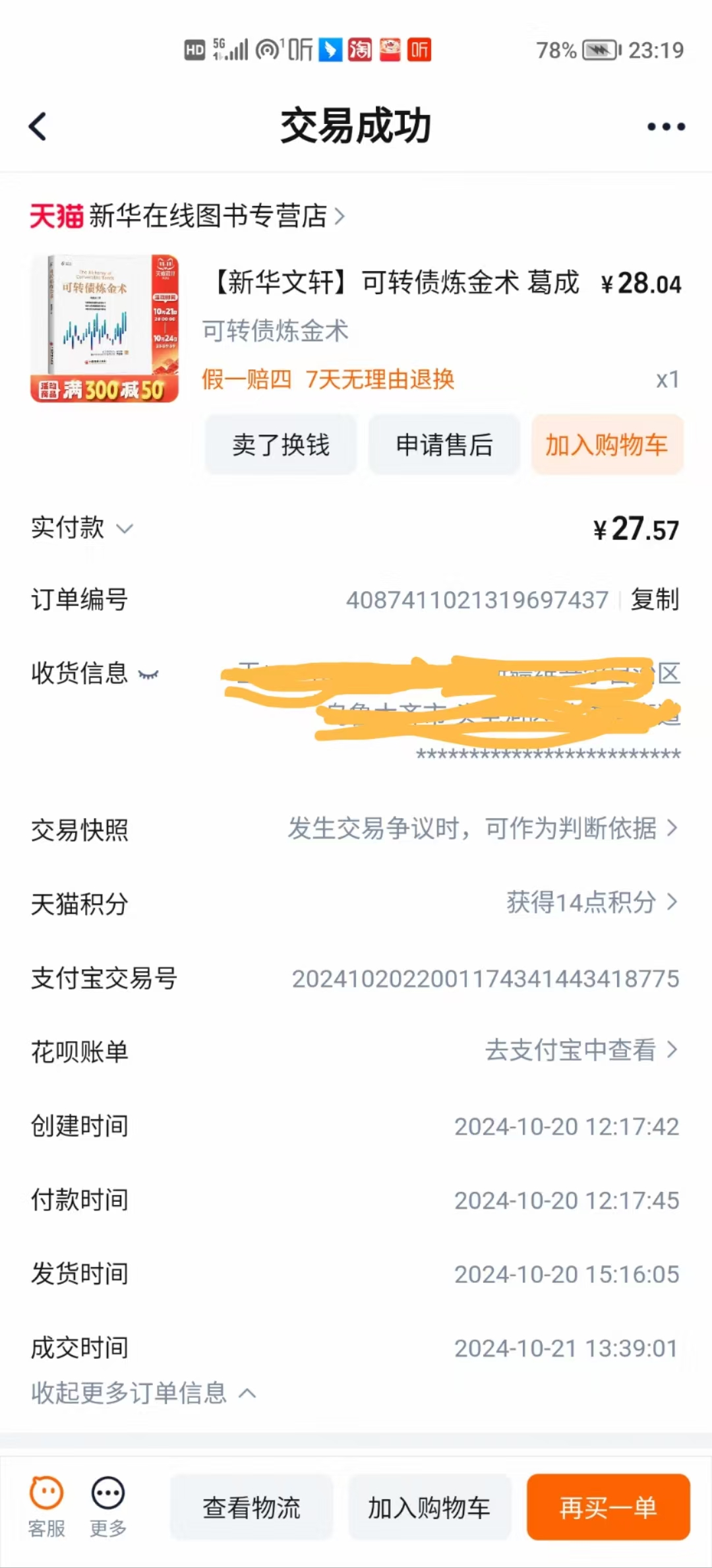Go back from the order details page

38,126
